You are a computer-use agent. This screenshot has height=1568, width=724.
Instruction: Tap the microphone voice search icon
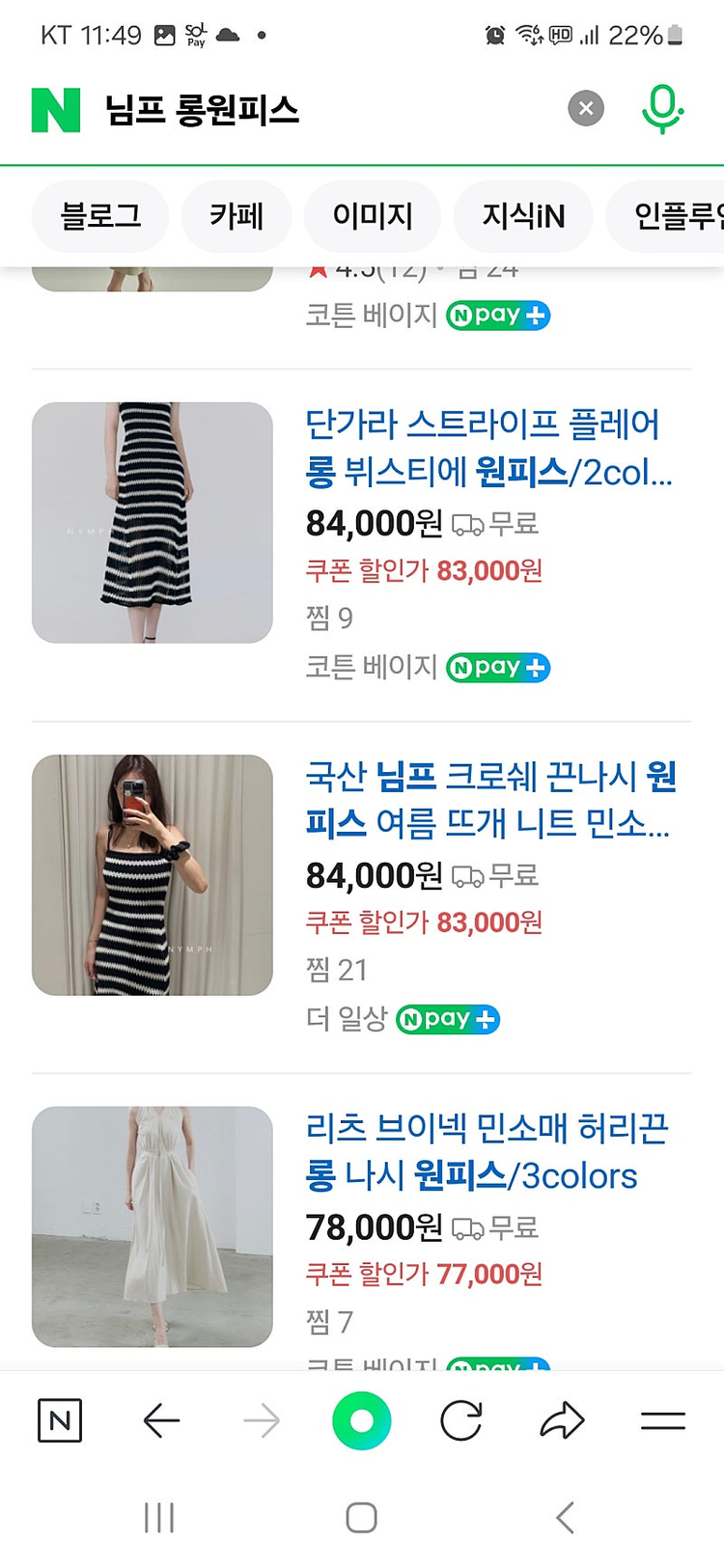pyautogui.click(x=661, y=109)
